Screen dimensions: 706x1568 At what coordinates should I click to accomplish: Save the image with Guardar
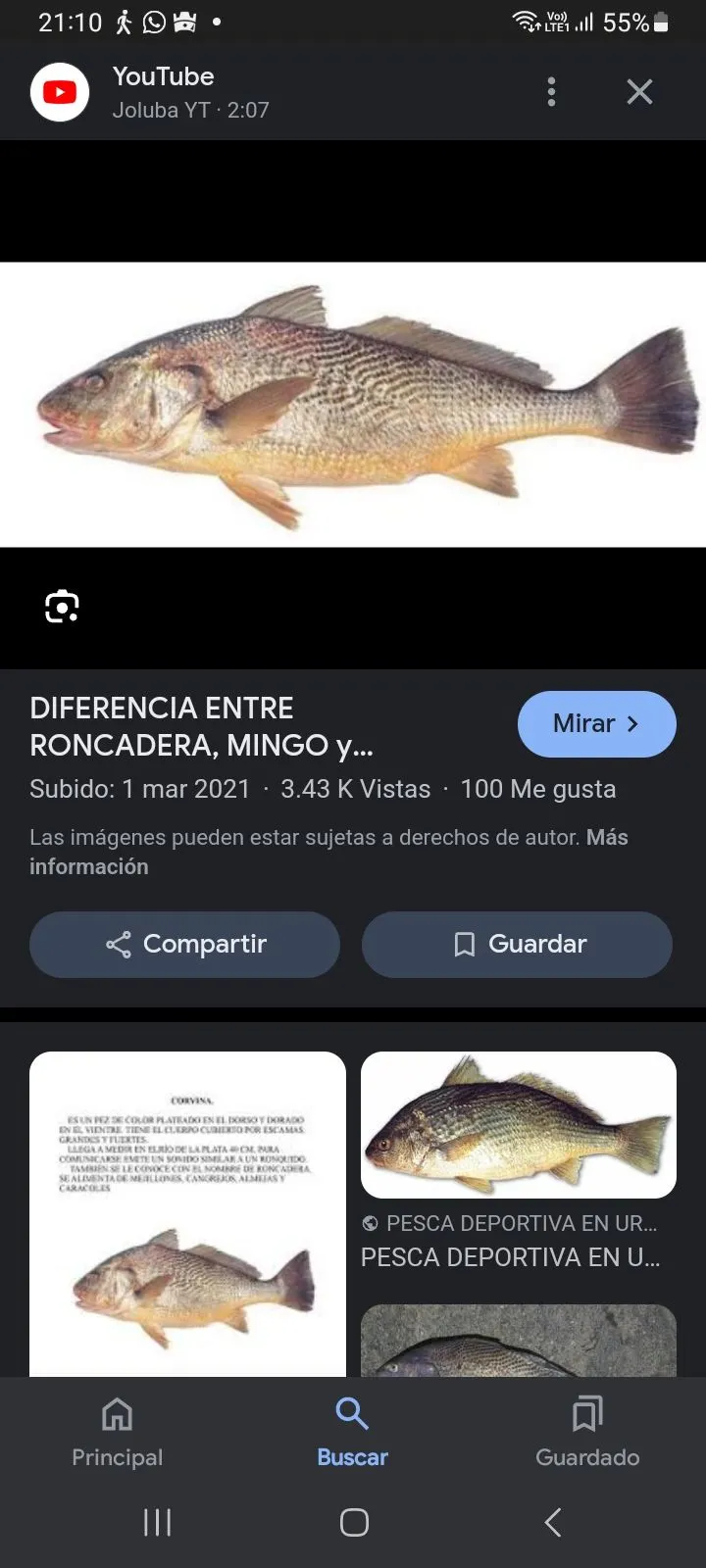[x=517, y=944]
